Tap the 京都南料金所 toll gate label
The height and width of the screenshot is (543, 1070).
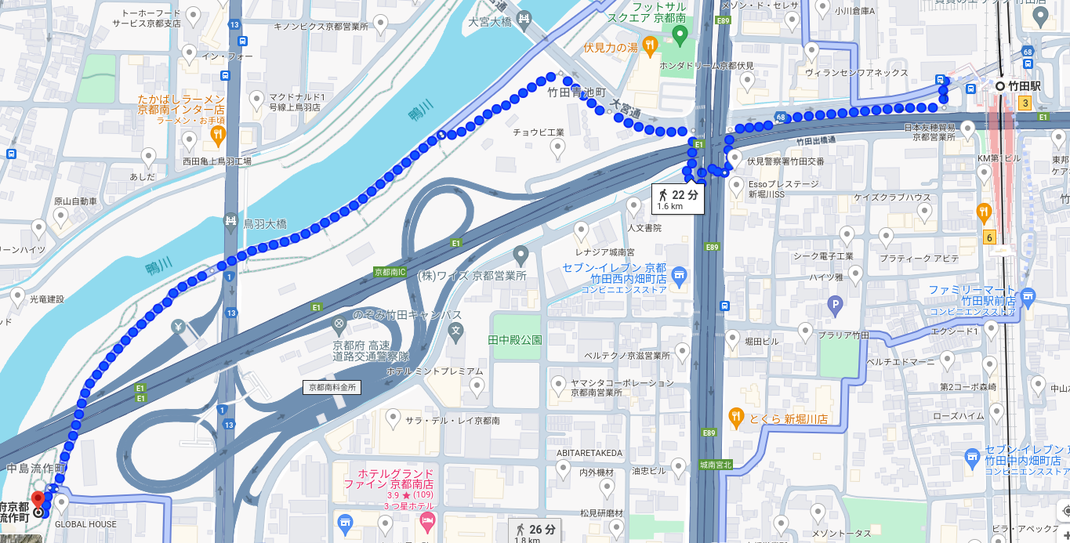click(x=332, y=387)
